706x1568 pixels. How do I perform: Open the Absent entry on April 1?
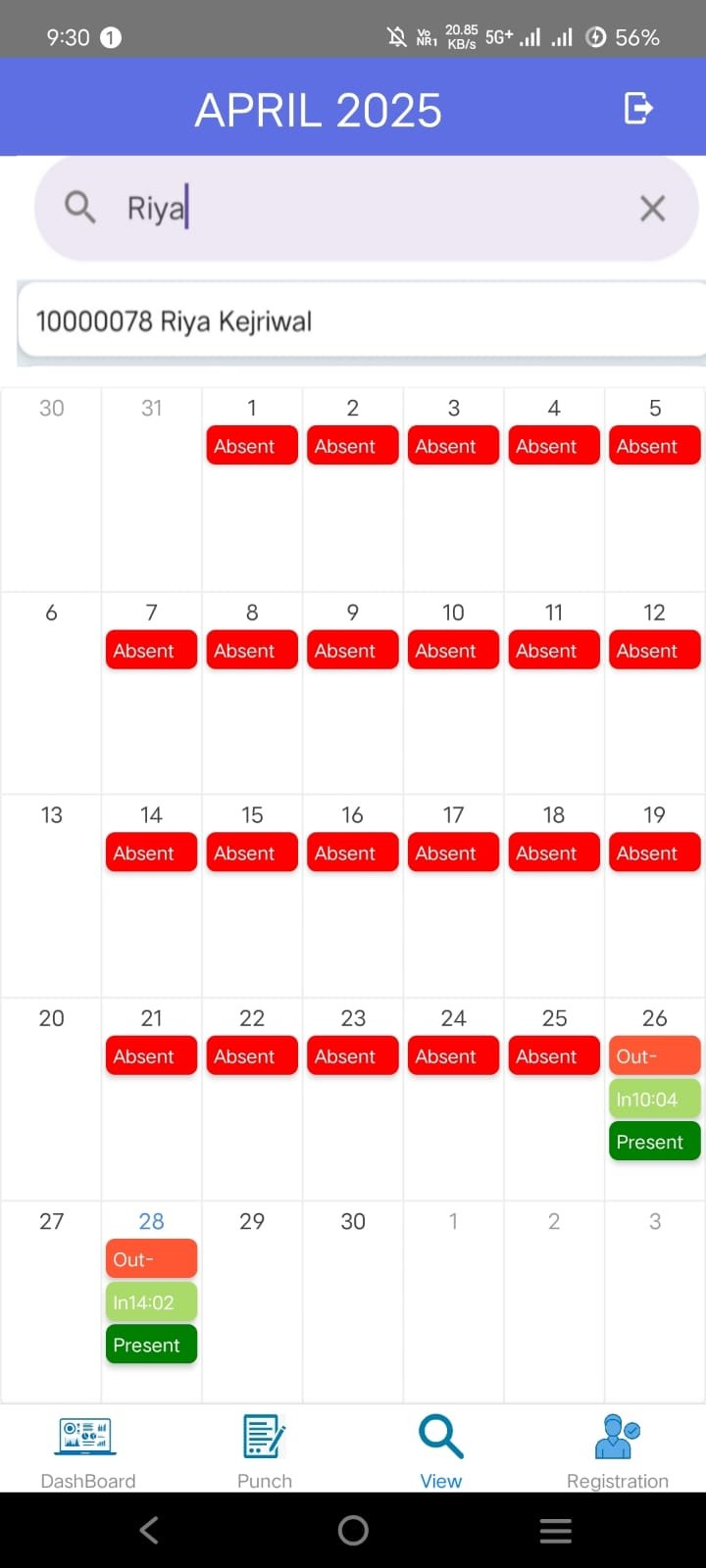[252, 446]
